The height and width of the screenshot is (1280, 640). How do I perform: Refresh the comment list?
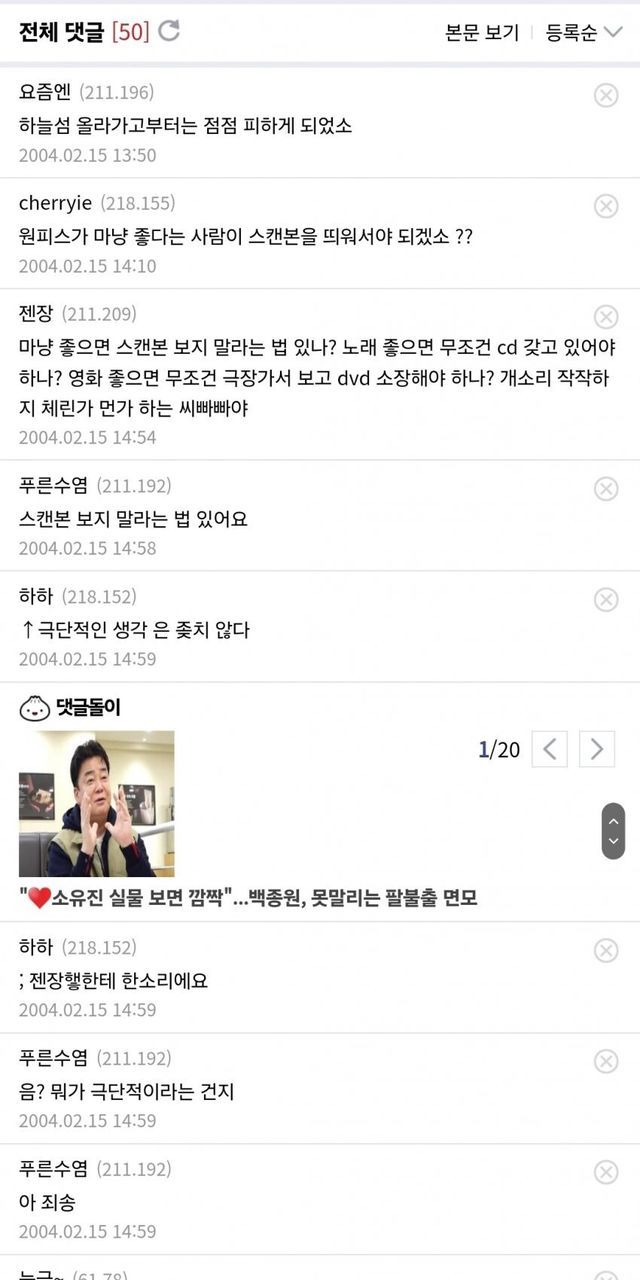(x=169, y=31)
